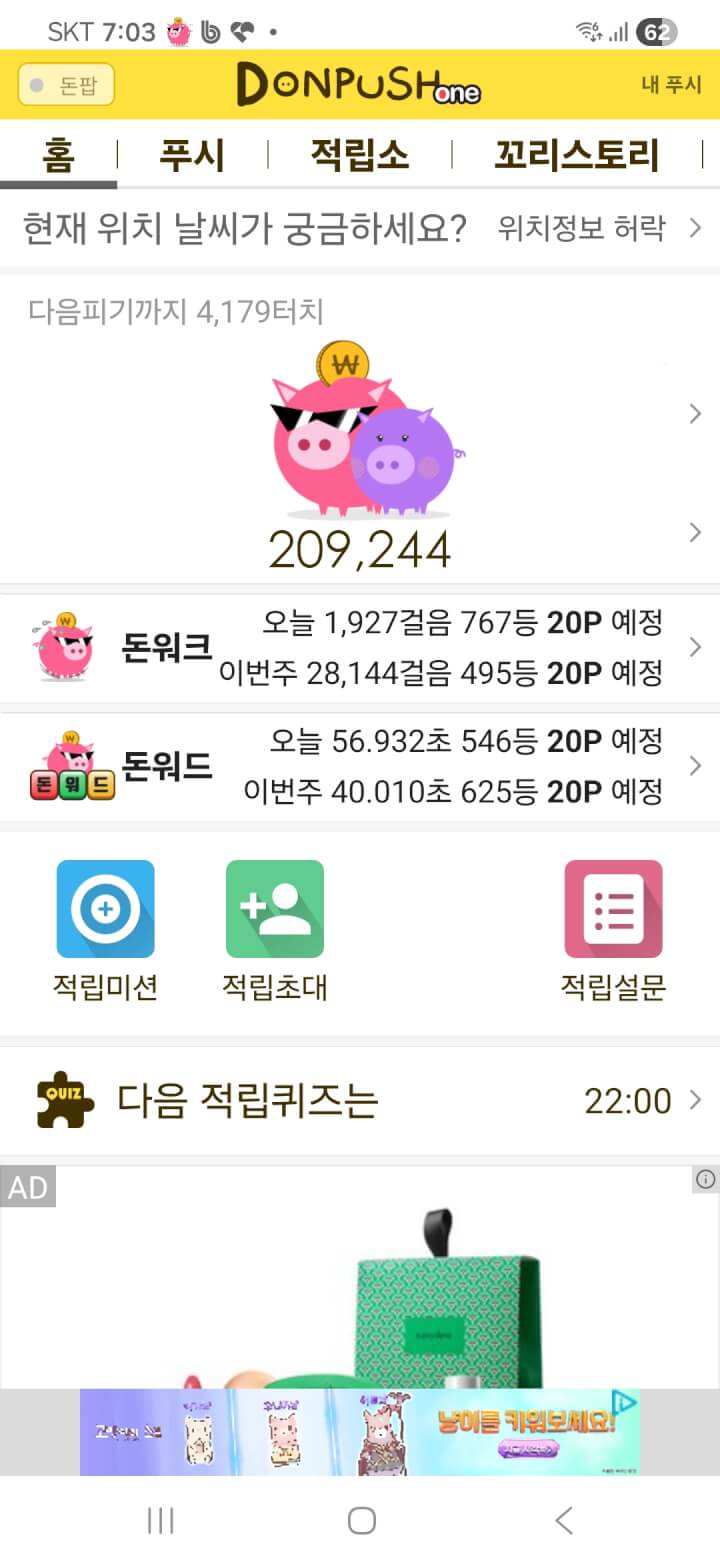Screen dimensions: 720x1560
Task: Open the 돈워드 word game row
Action: [360, 767]
